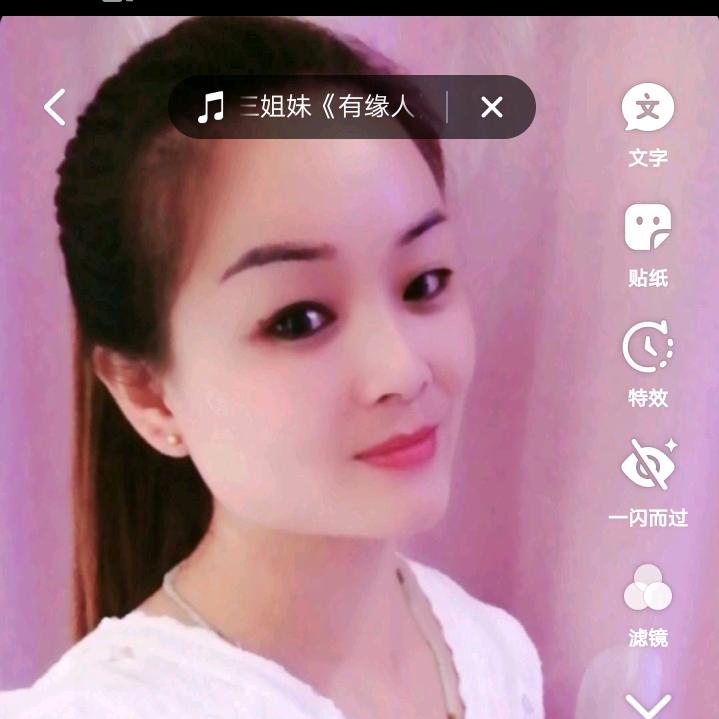The height and width of the screenshot is (719, 719).
Task: Go back using the top-left arrow
Action: click(55, 107)
